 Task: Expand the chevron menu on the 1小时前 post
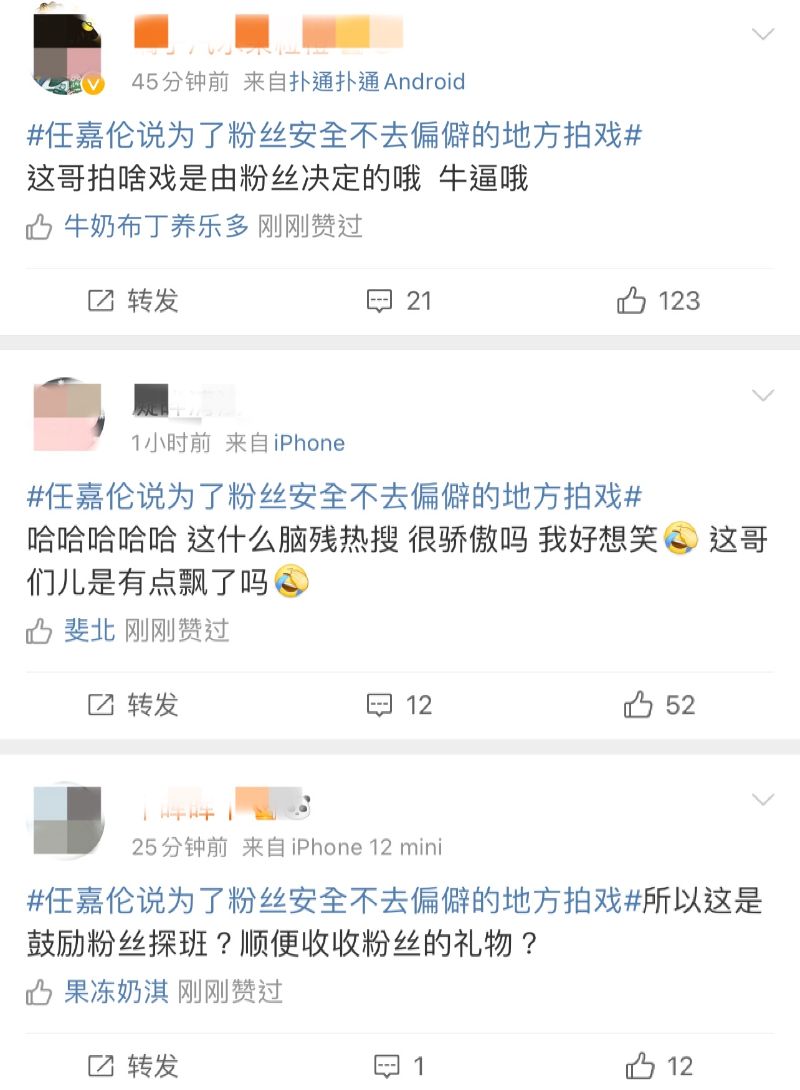763,396
